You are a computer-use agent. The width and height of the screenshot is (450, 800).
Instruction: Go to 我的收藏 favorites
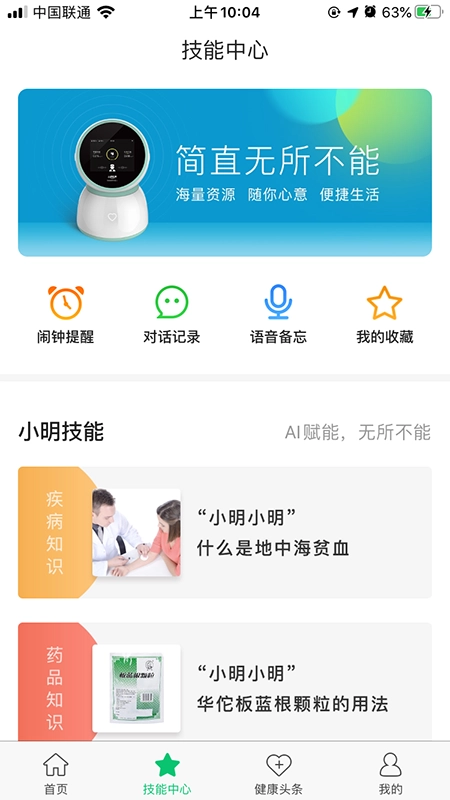[385, 314]
